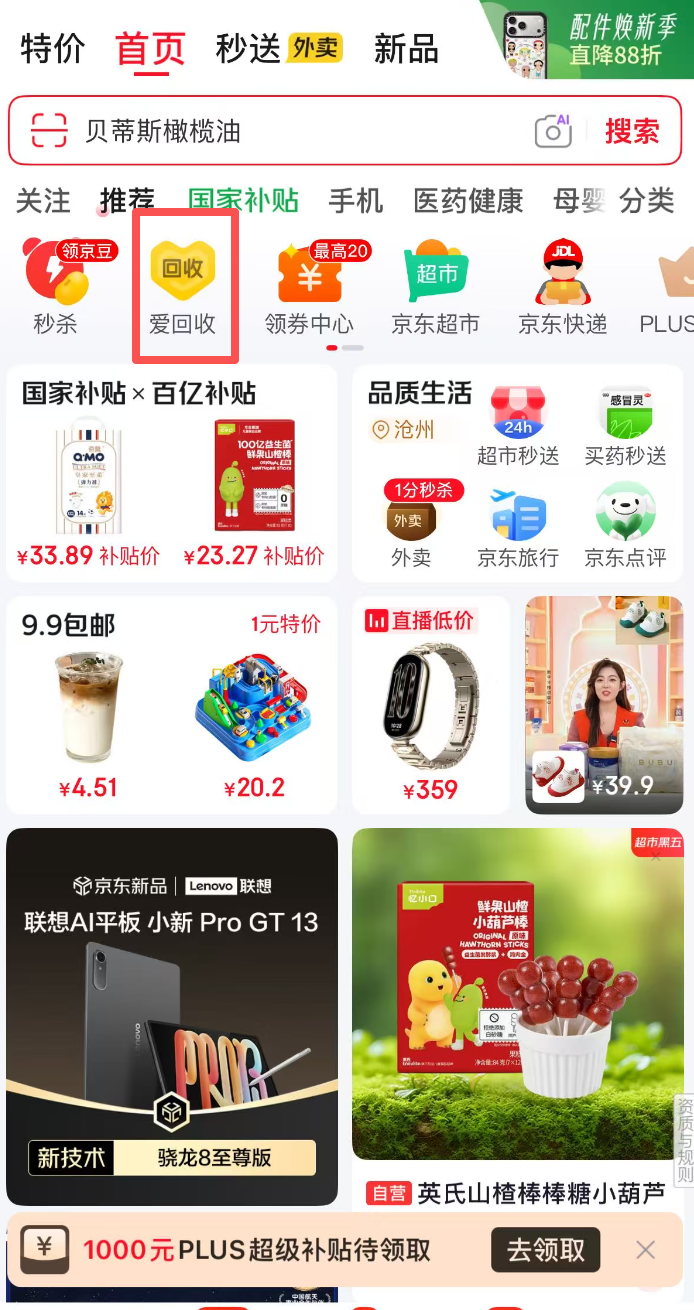
Task: Open 爱回收 recycling service
Action: 183,286
